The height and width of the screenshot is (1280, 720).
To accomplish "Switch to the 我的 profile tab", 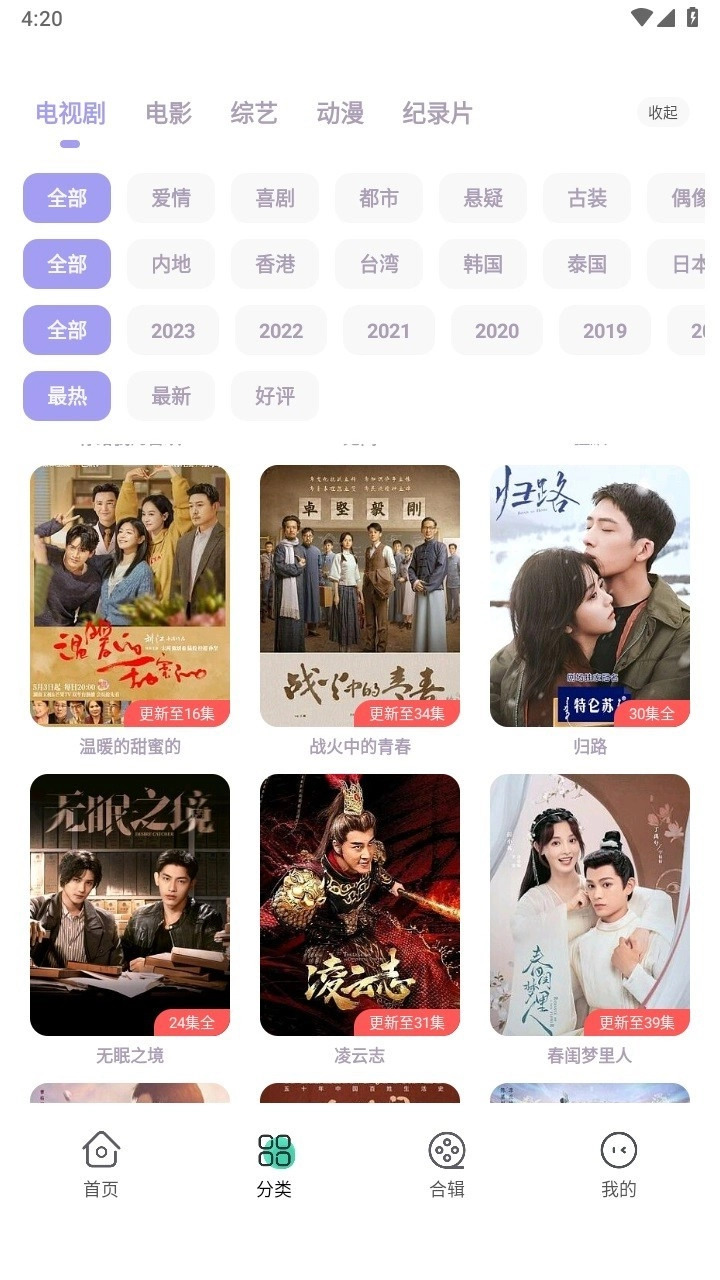I will (x=619, y=1165).
